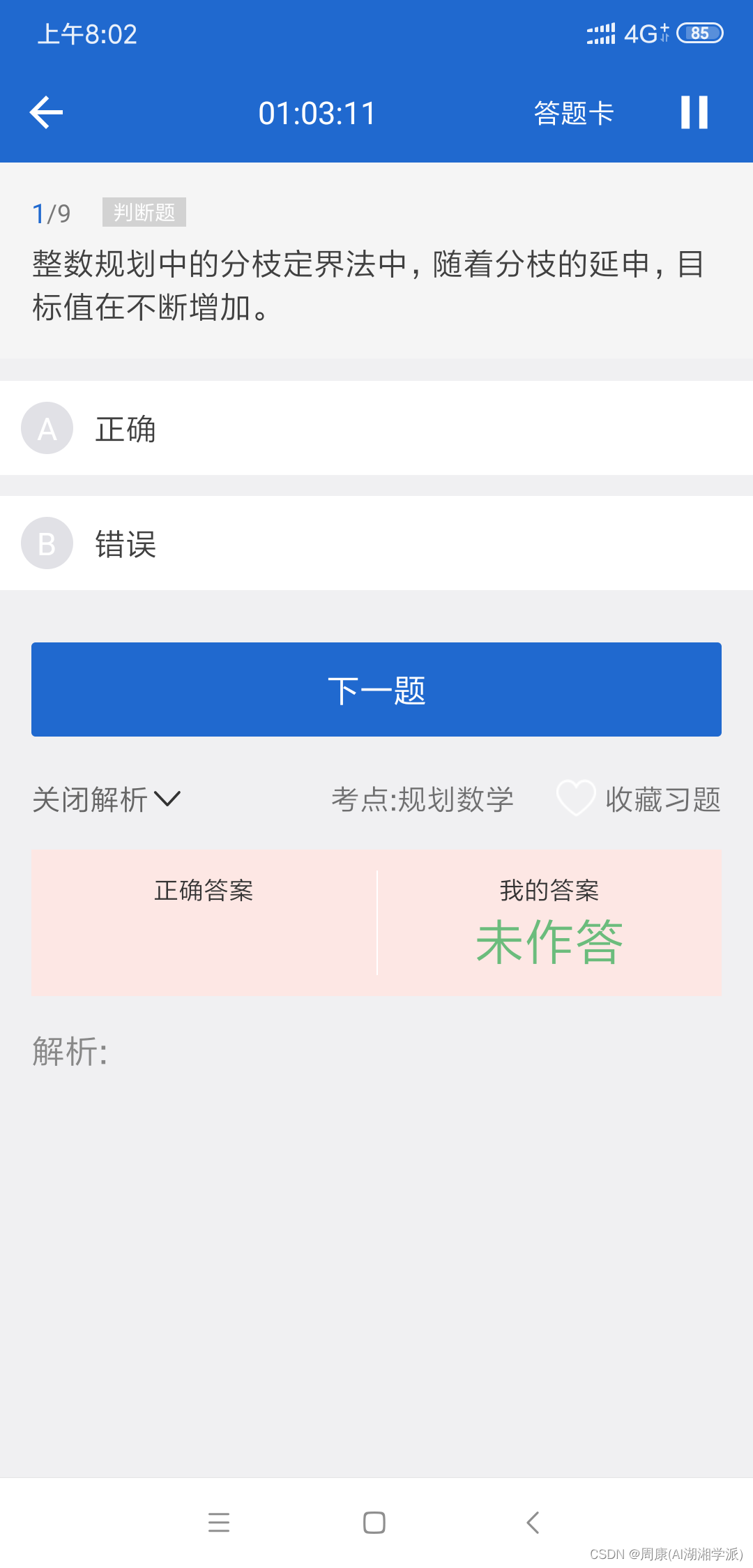The width and height of the screenshot is (753, 1568).
Task: Choose the 正确 answer option
Action: [125, 428]
